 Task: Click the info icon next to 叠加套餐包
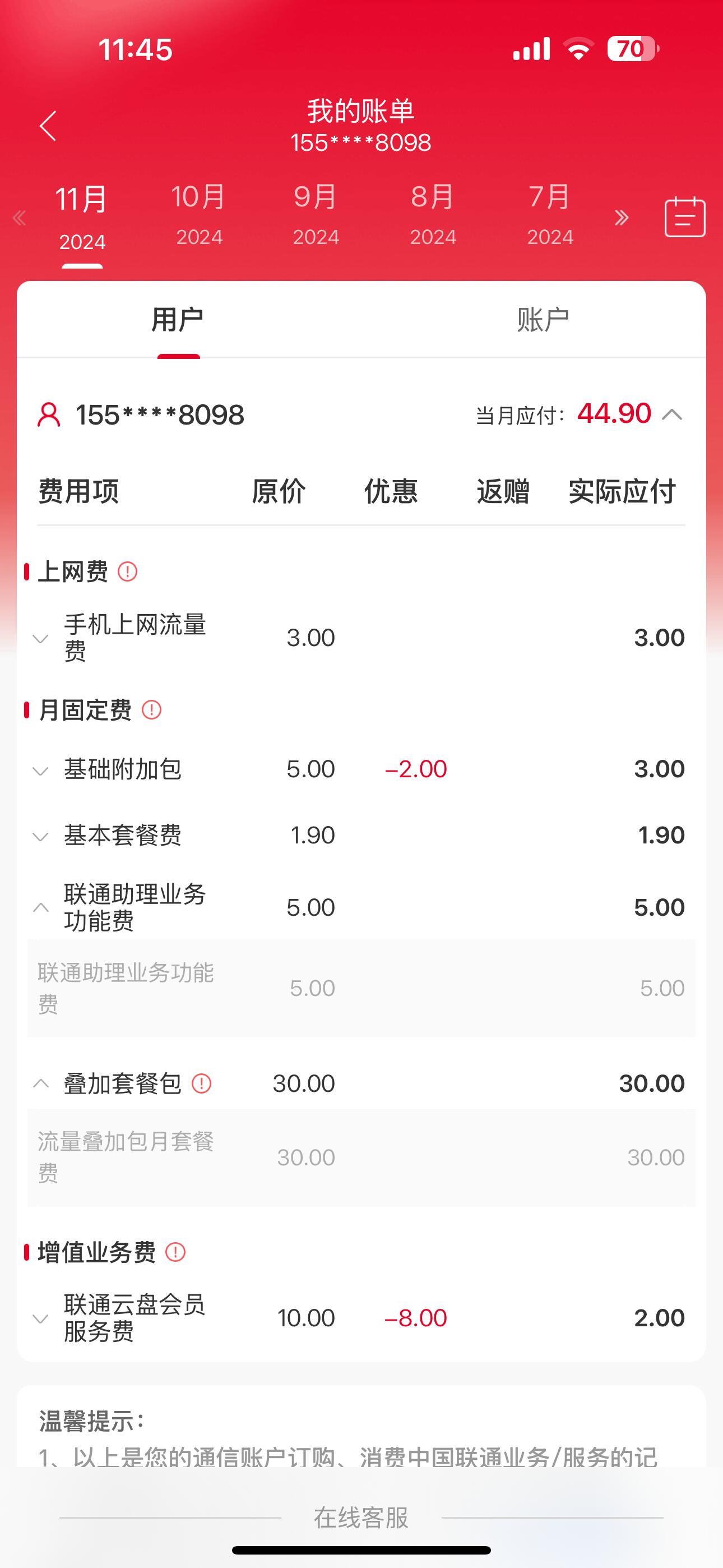[201, 1083]
